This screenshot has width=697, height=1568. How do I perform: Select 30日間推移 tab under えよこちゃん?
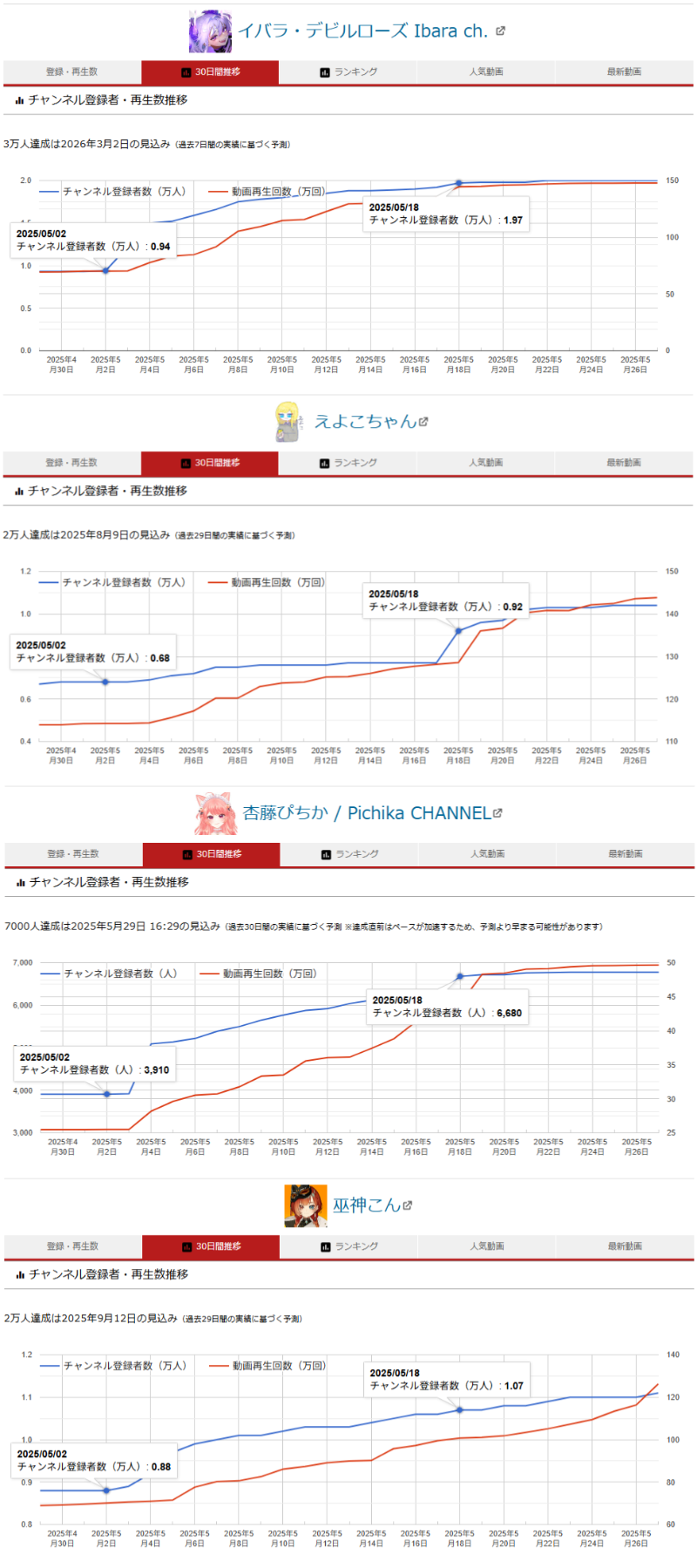click(210, 463)
